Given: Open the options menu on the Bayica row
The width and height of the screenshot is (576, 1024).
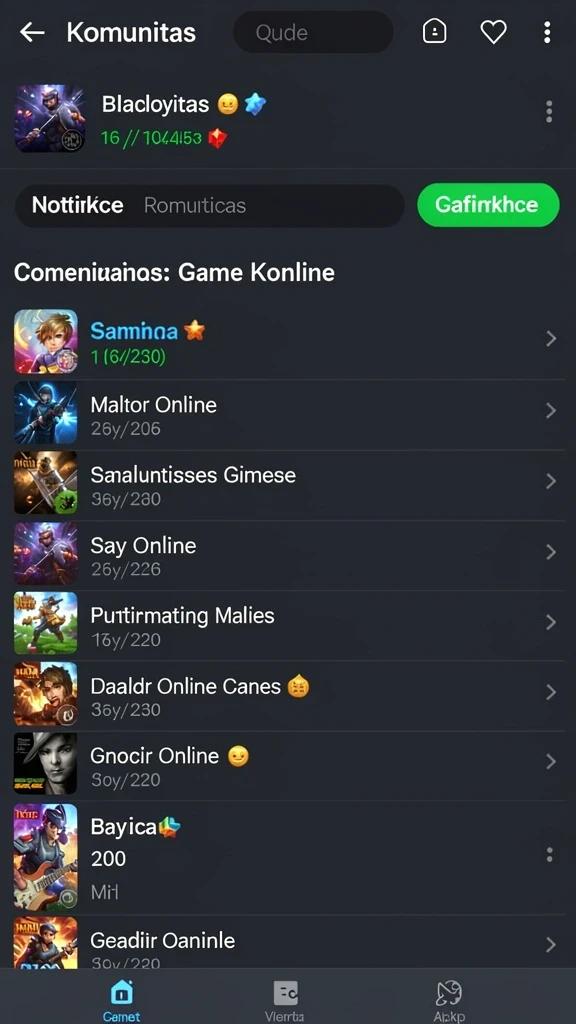Looking at the screenshot, I should pos(549,855).
